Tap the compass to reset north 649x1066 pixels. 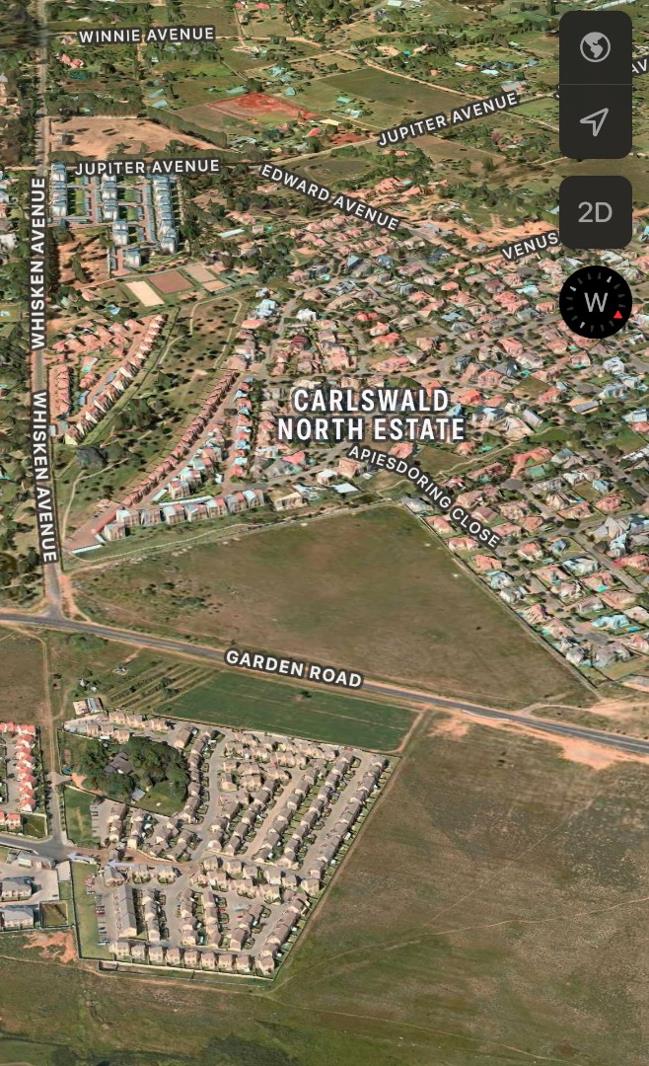coord(595,302)
